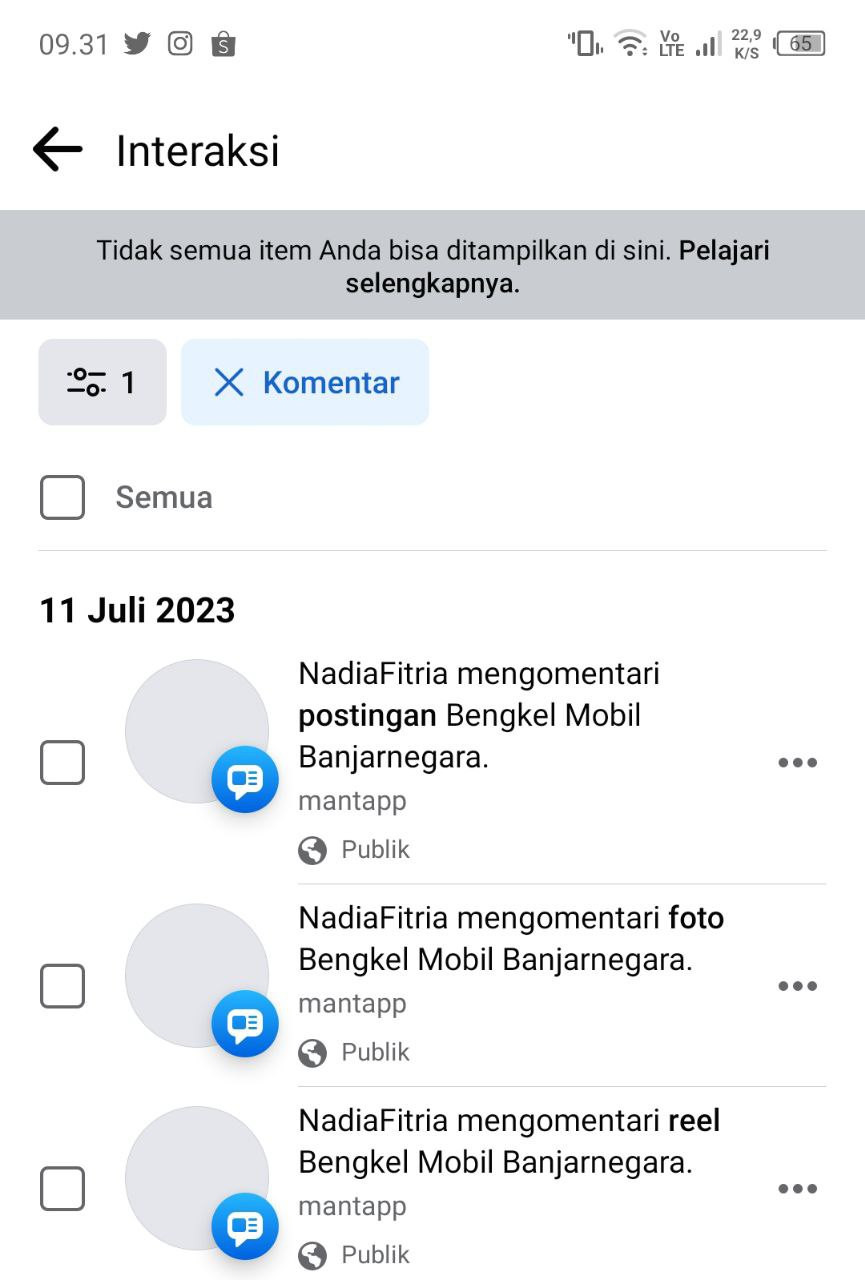
Task: Open the comment on Bengkel Mobil's foto
Action: click(x=510, y=940)
